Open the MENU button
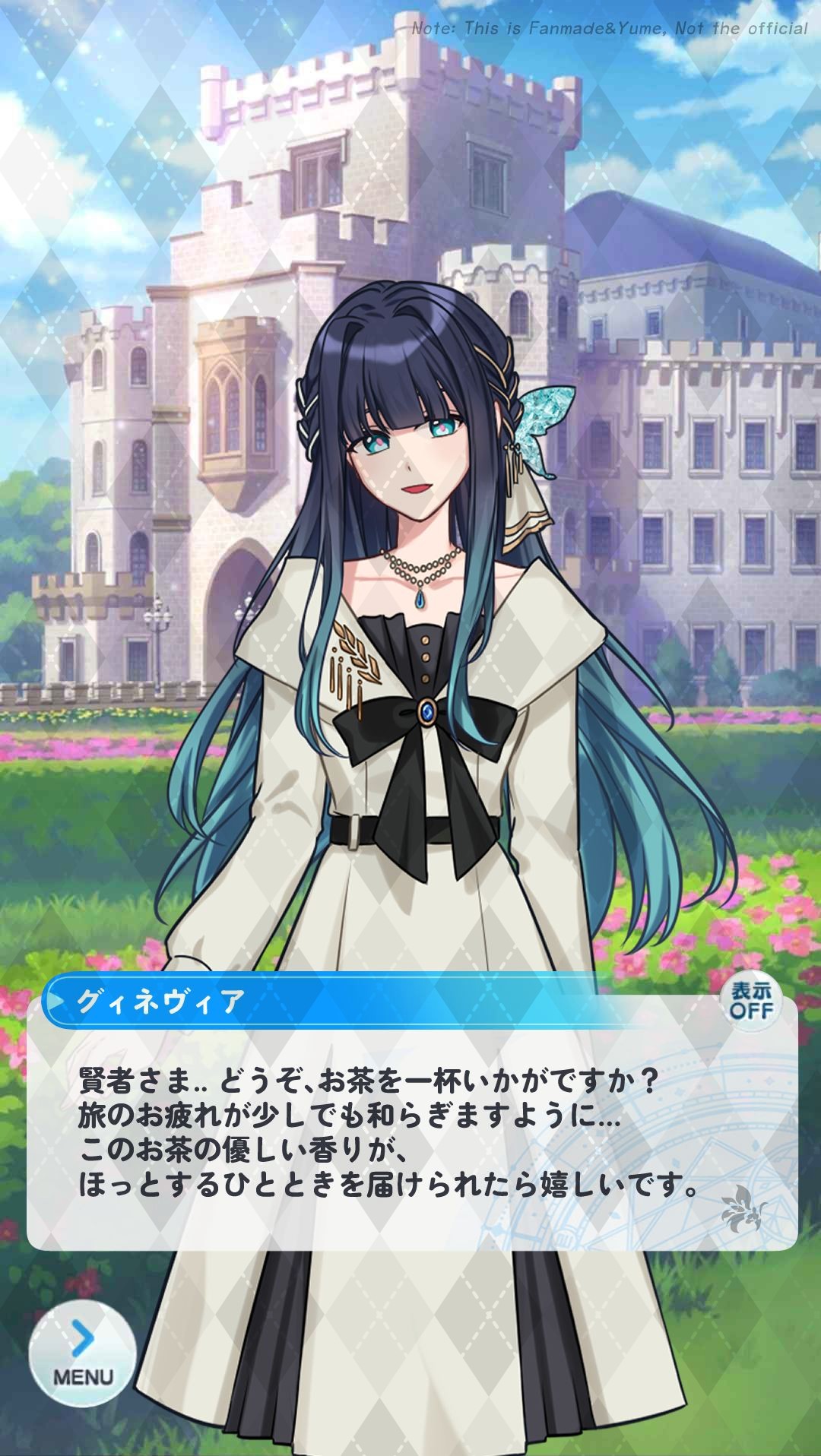 click(82, 1349)
